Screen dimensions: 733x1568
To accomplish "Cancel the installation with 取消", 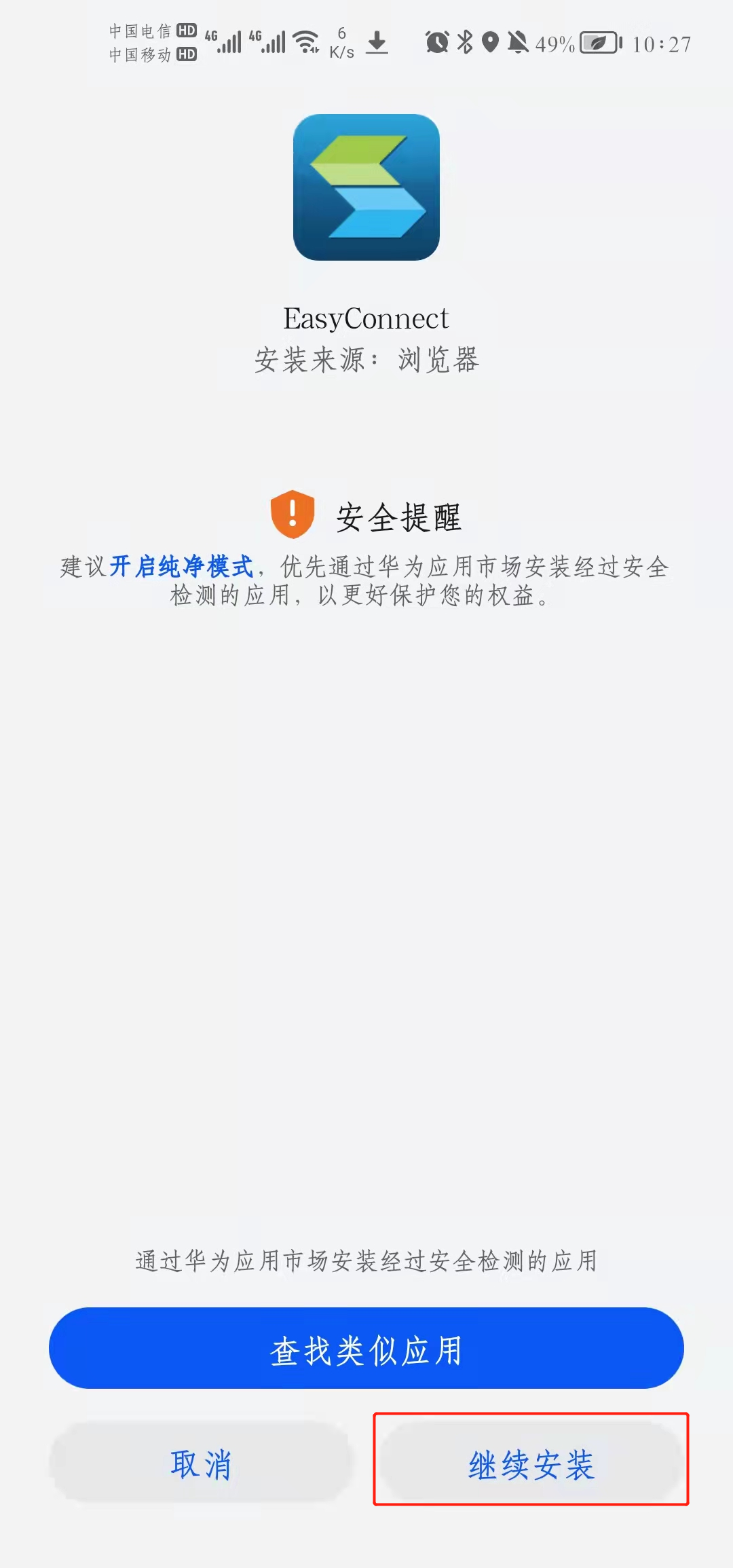I will coord(202,1463).
